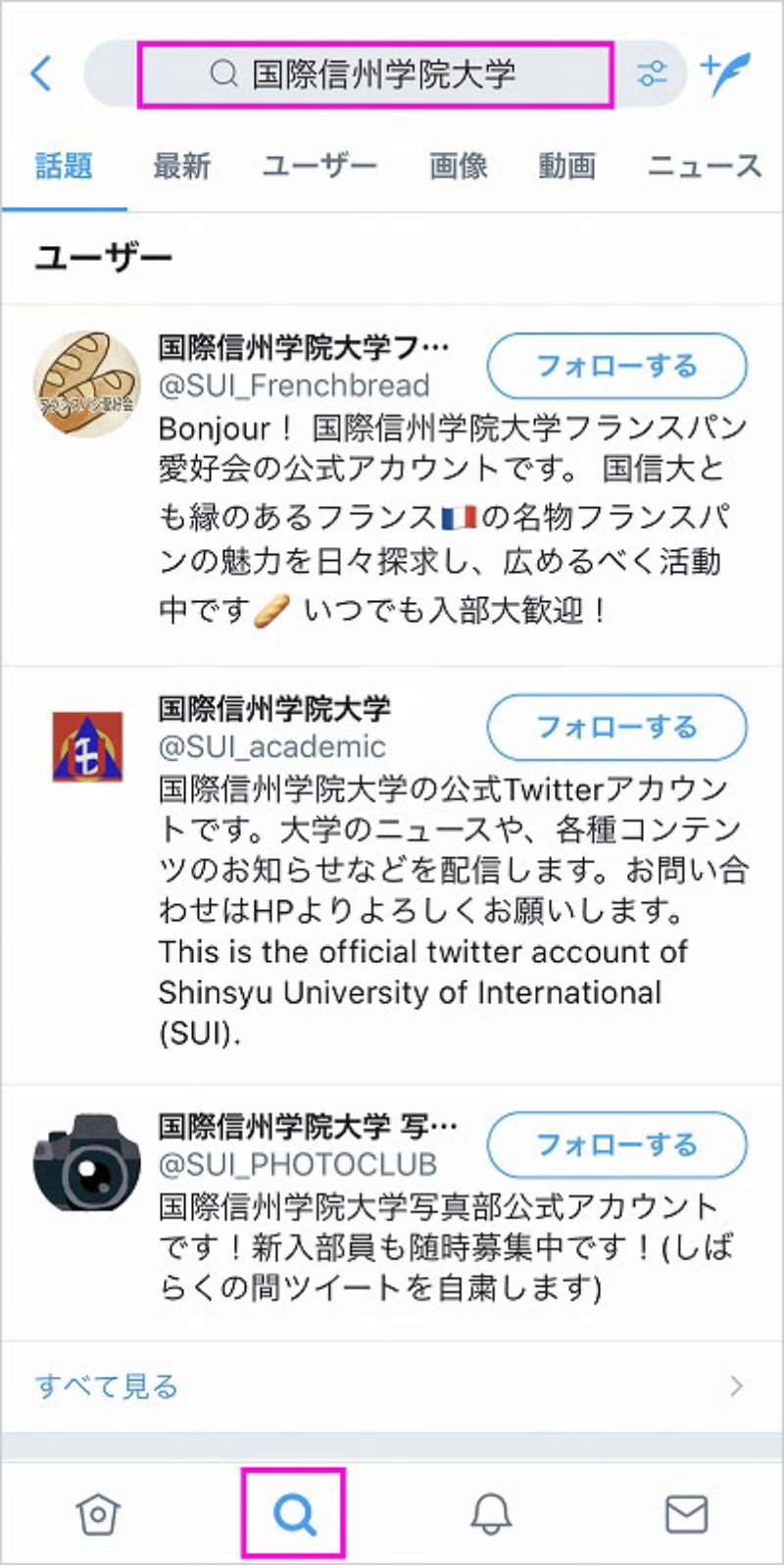Switch to the ニュース tab
This screenshot has width=784, height=1565.
704,166
